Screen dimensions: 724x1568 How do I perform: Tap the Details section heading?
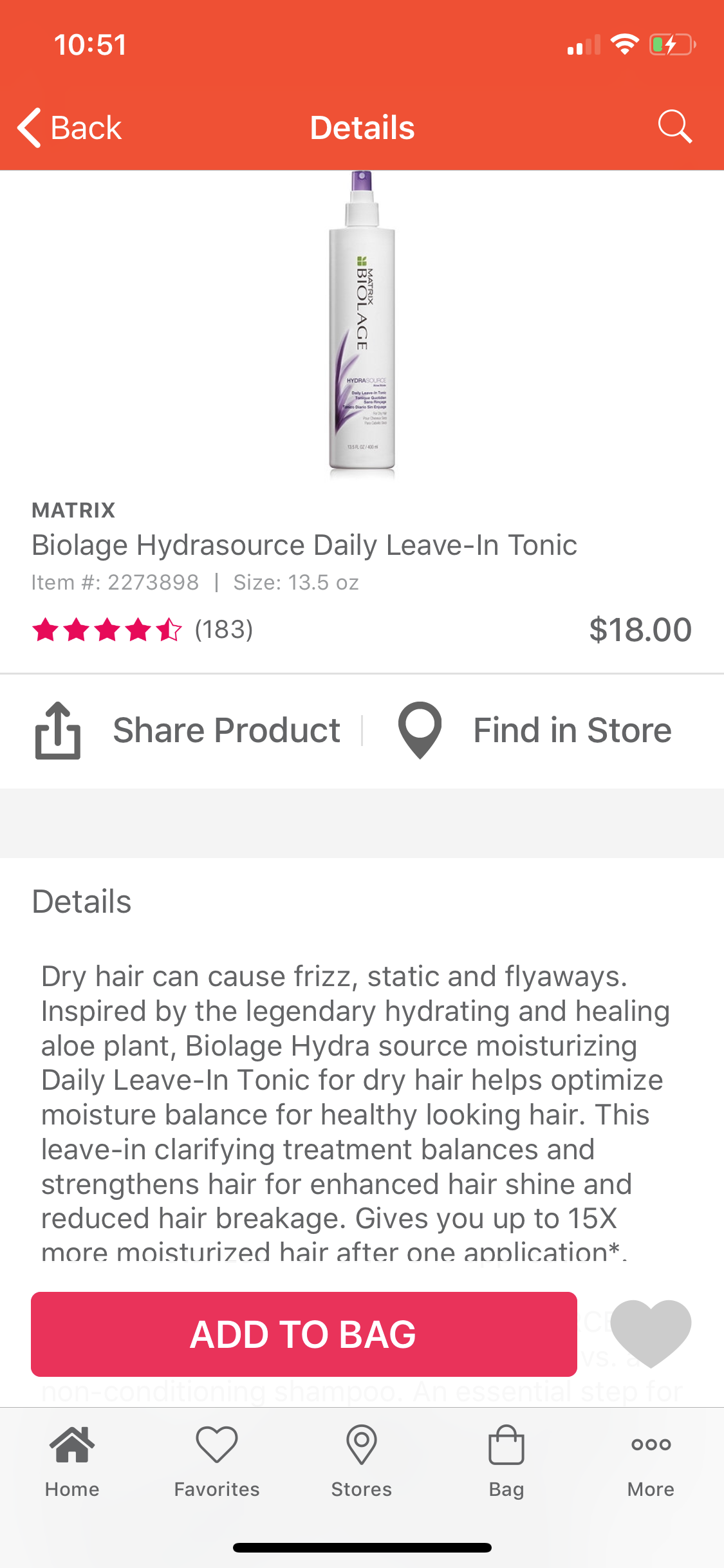(x=81, y=902)
